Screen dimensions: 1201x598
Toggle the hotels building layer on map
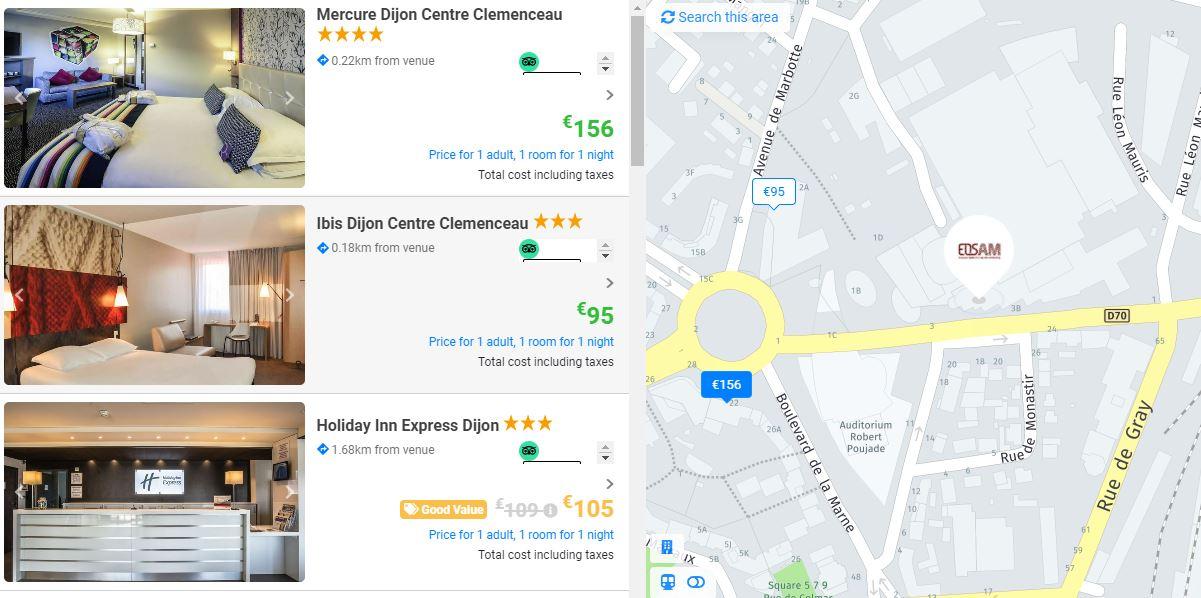667,548
